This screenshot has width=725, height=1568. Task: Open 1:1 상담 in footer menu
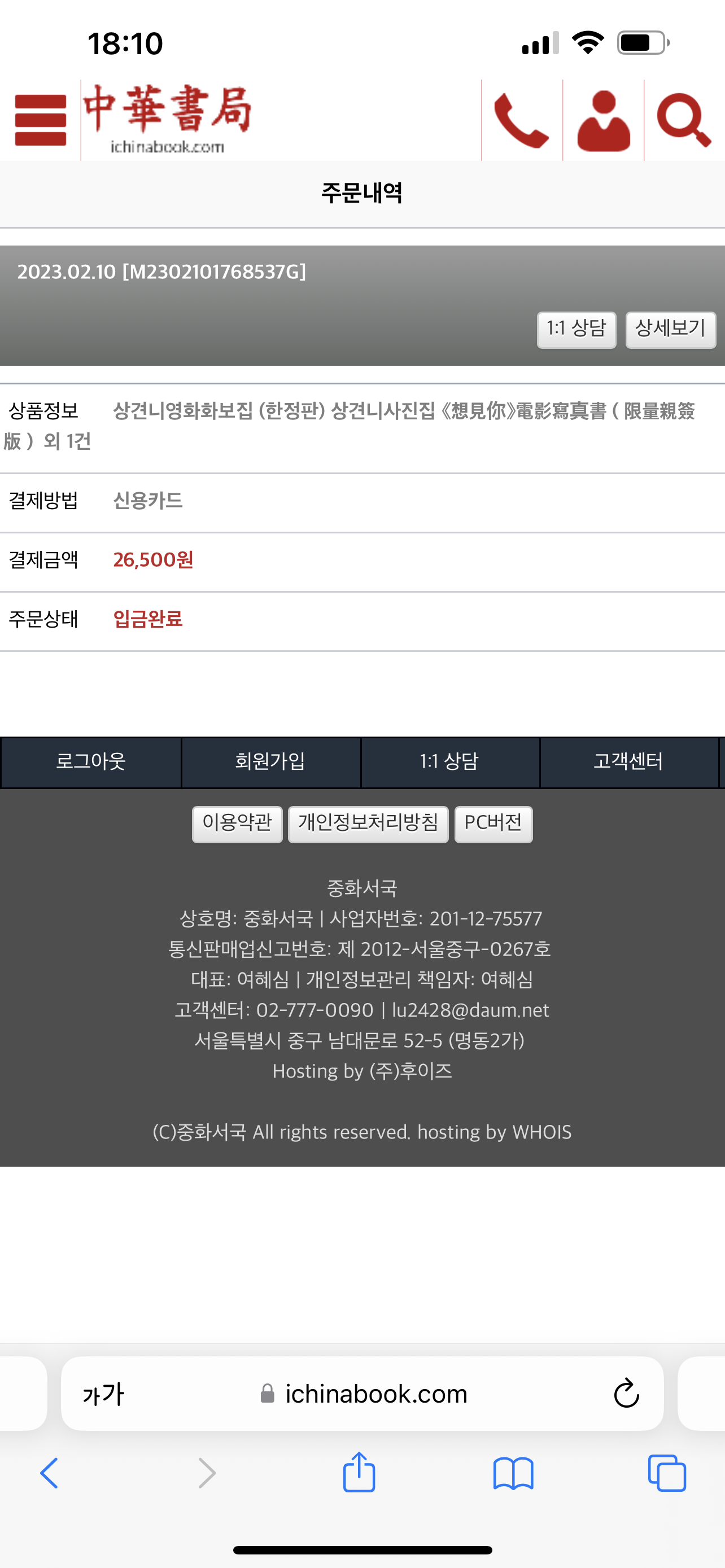point(450,762)
